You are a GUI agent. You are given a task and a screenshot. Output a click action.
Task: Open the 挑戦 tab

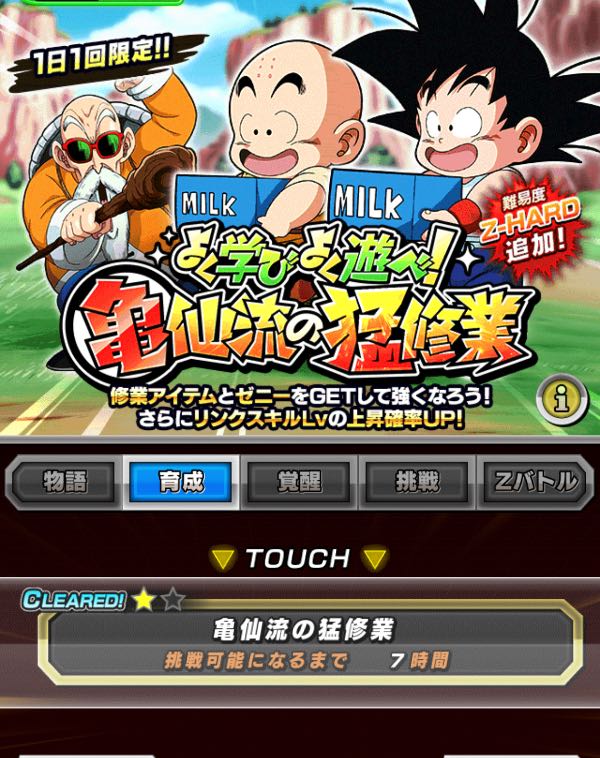coord(417,483)
